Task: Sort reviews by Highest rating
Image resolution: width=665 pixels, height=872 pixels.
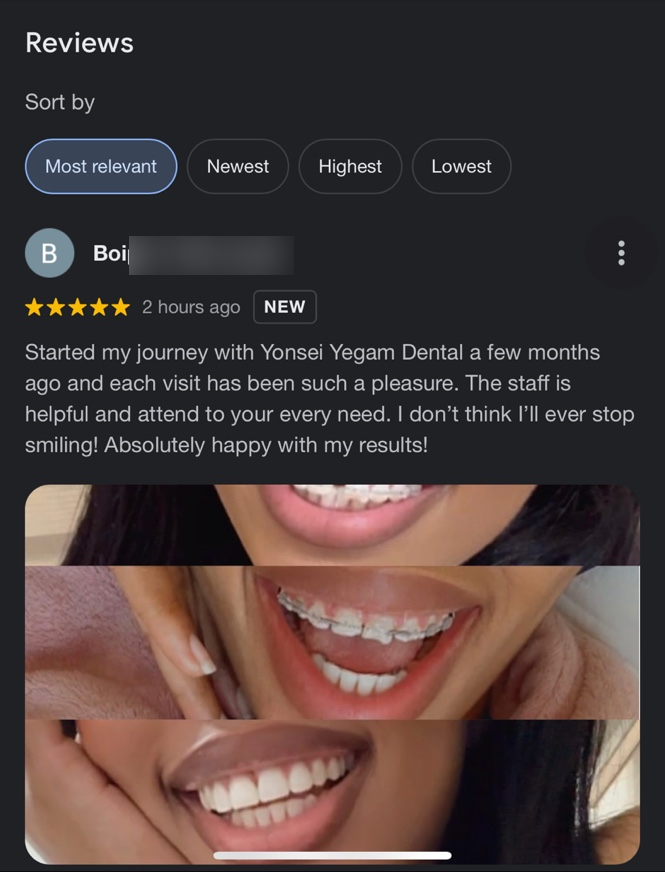Action: (350, 166)
